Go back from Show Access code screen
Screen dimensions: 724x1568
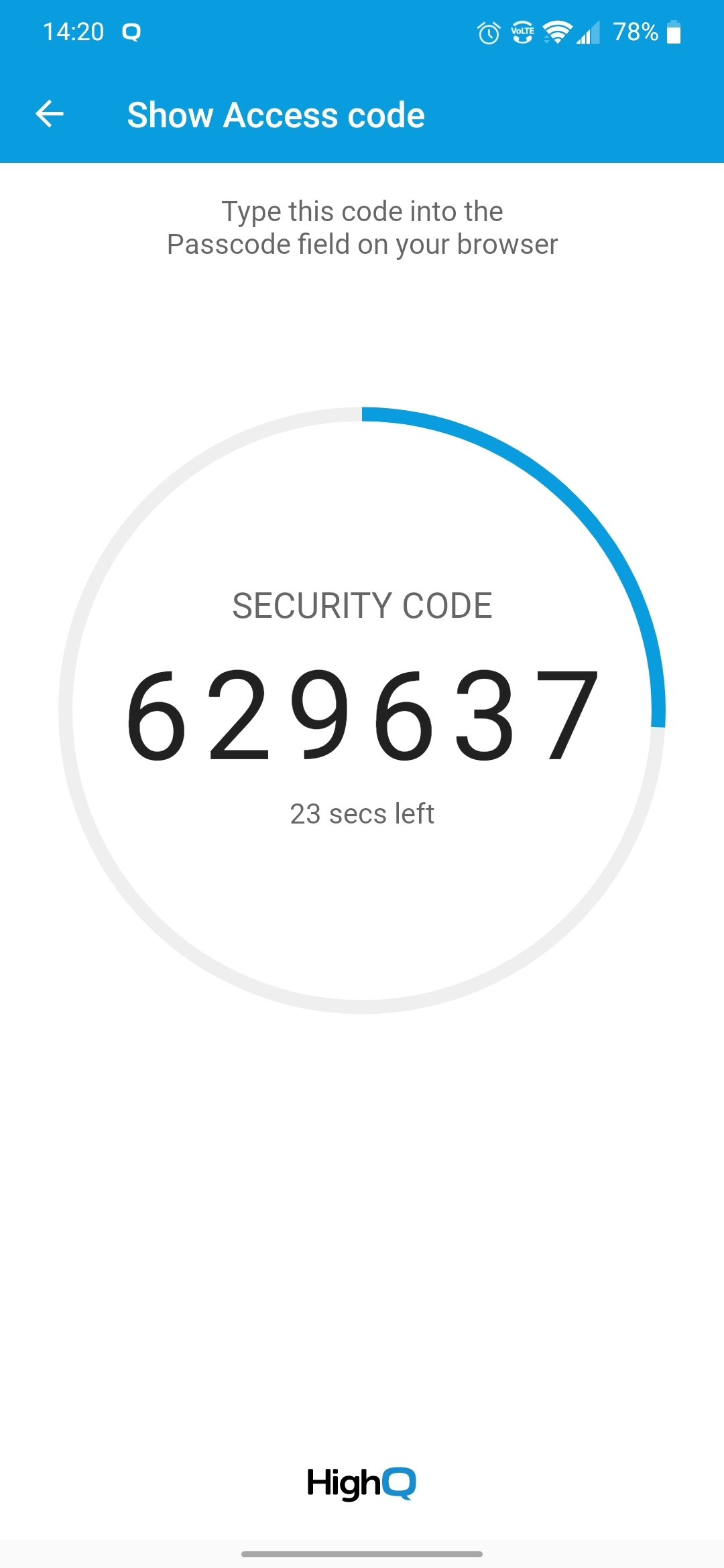coord(50,114)
